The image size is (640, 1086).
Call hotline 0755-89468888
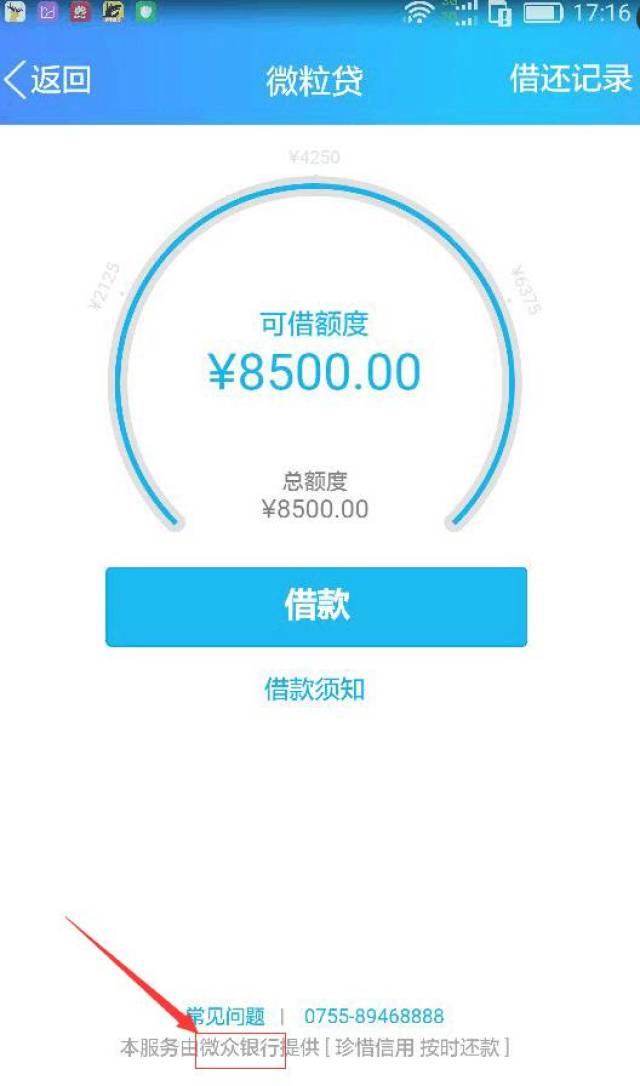374,1017
